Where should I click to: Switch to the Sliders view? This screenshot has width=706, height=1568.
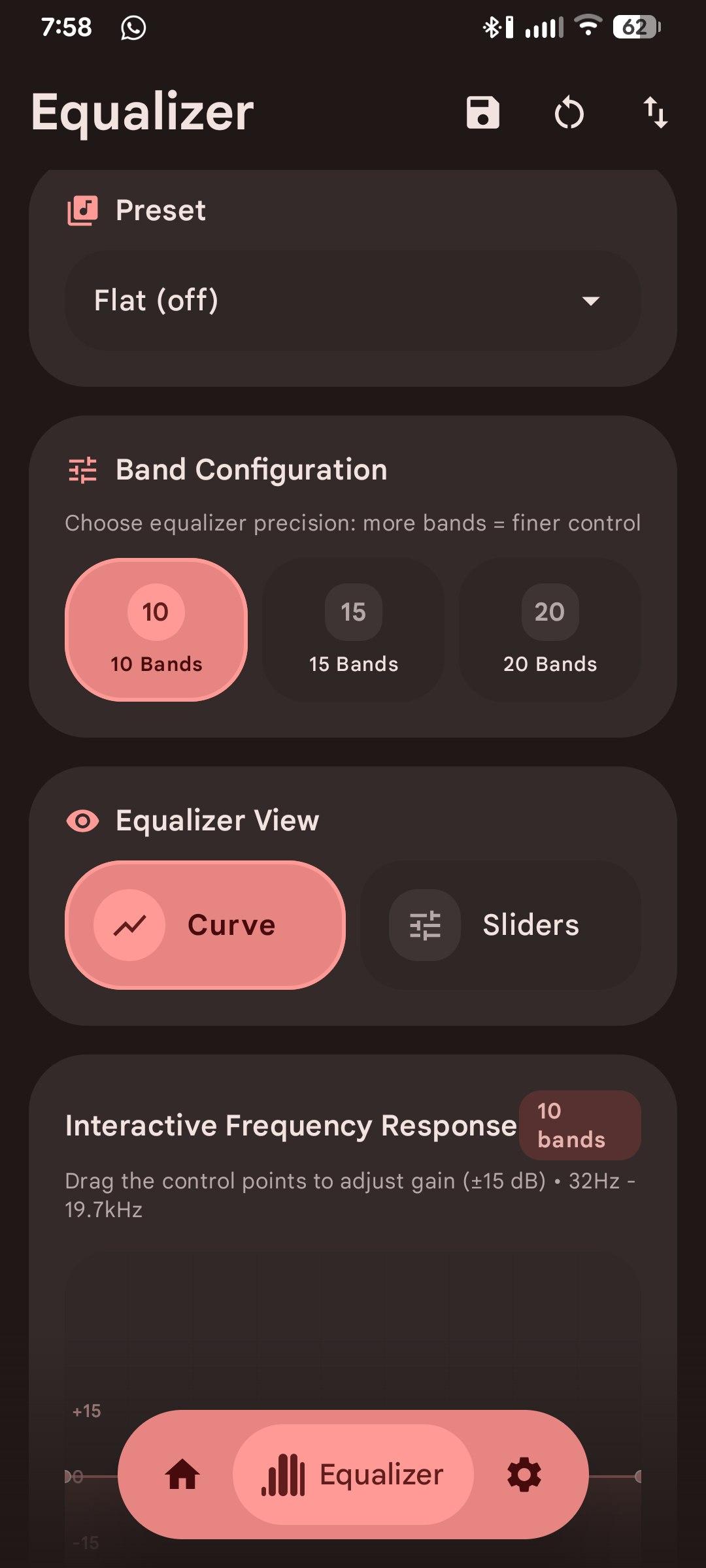(x=501, y=925)
